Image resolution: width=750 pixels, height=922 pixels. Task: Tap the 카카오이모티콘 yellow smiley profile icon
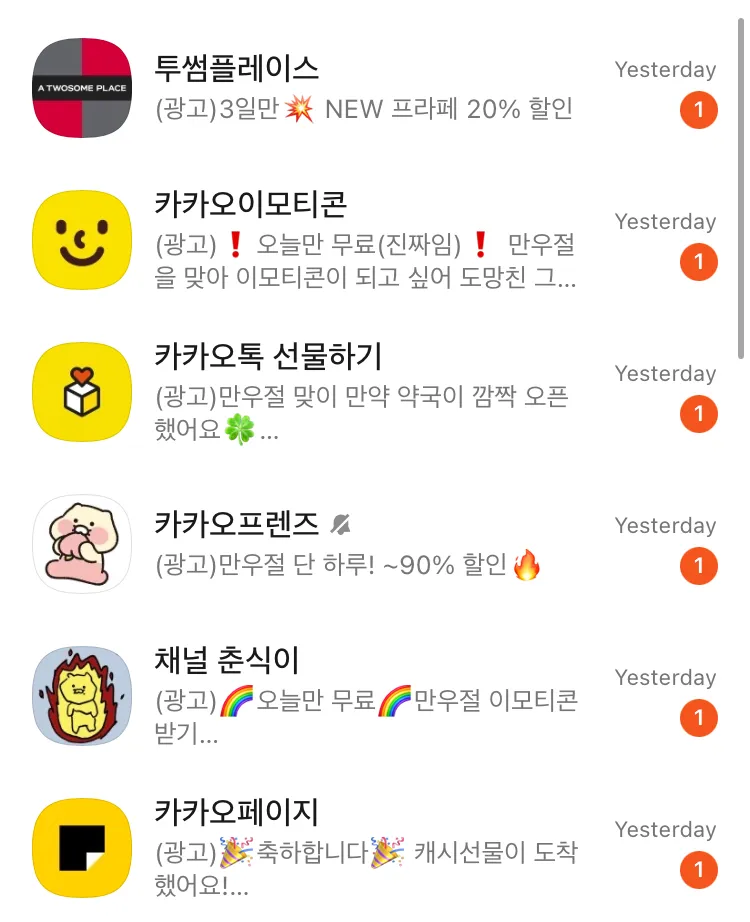pyautogui.click(x=81, y=240)
